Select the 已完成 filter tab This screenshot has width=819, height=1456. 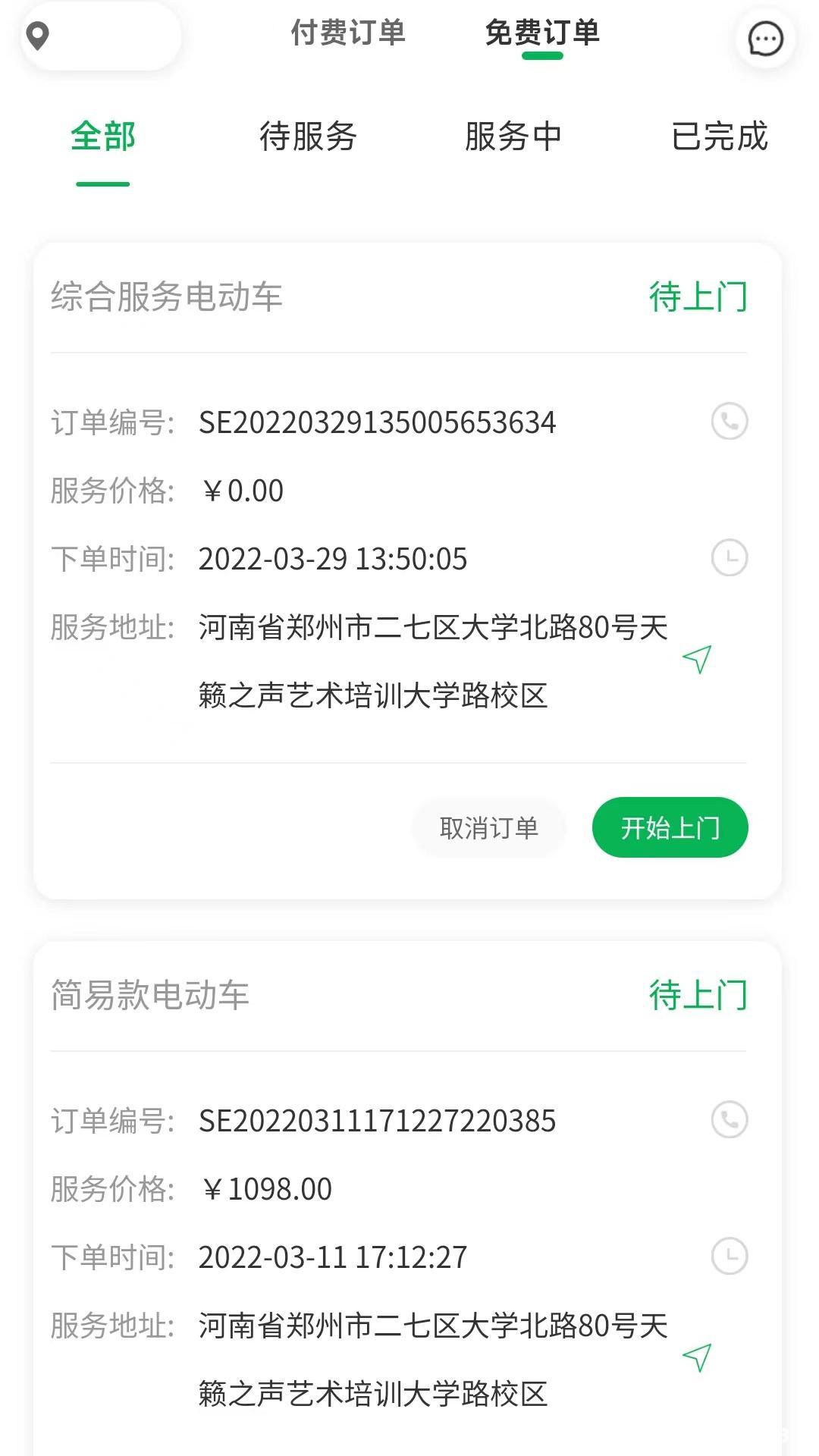[x=719, y=138]
